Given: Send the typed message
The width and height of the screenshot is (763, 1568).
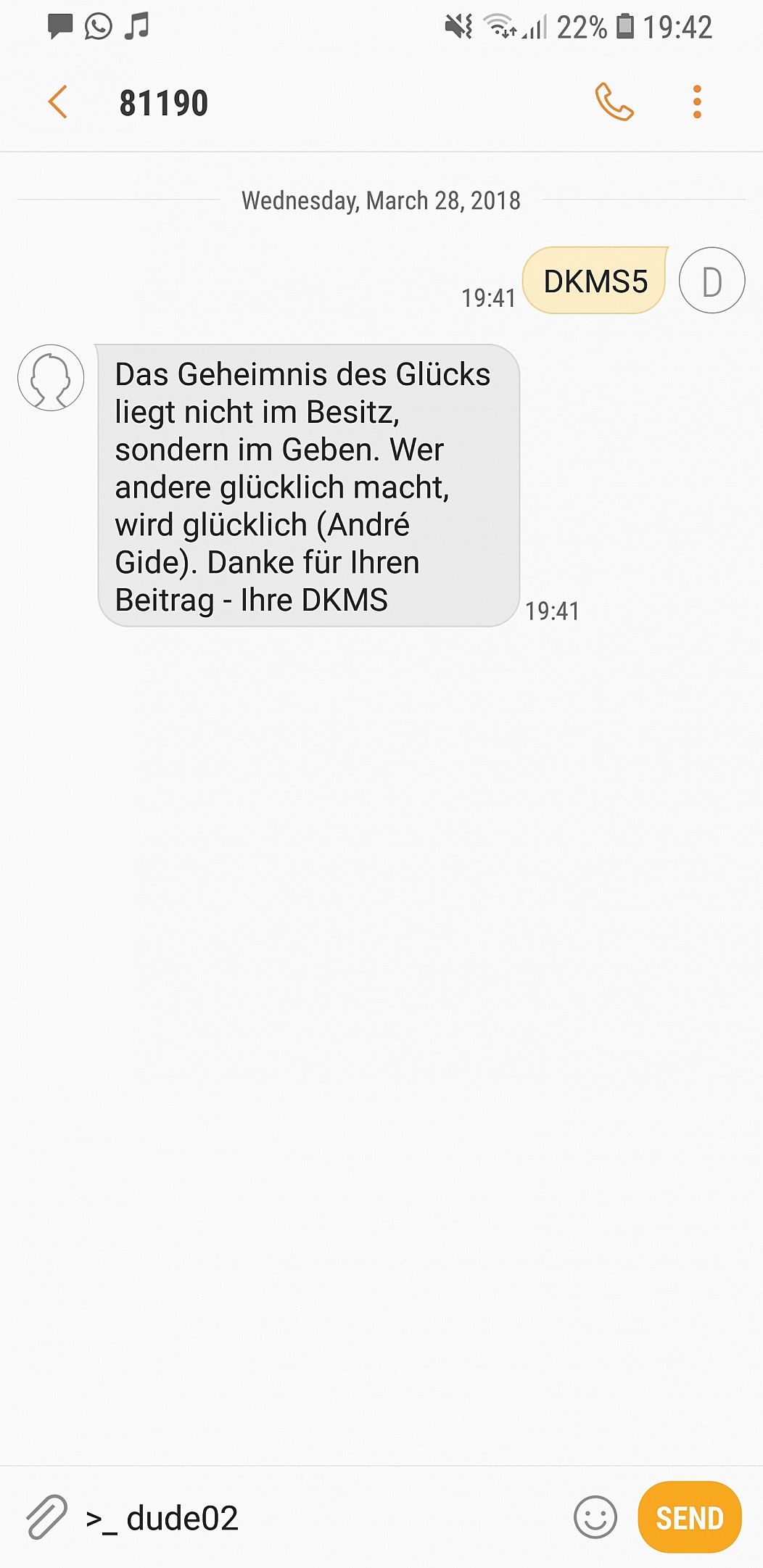Looking at the screenshot, I should [x=690, y=1517].
